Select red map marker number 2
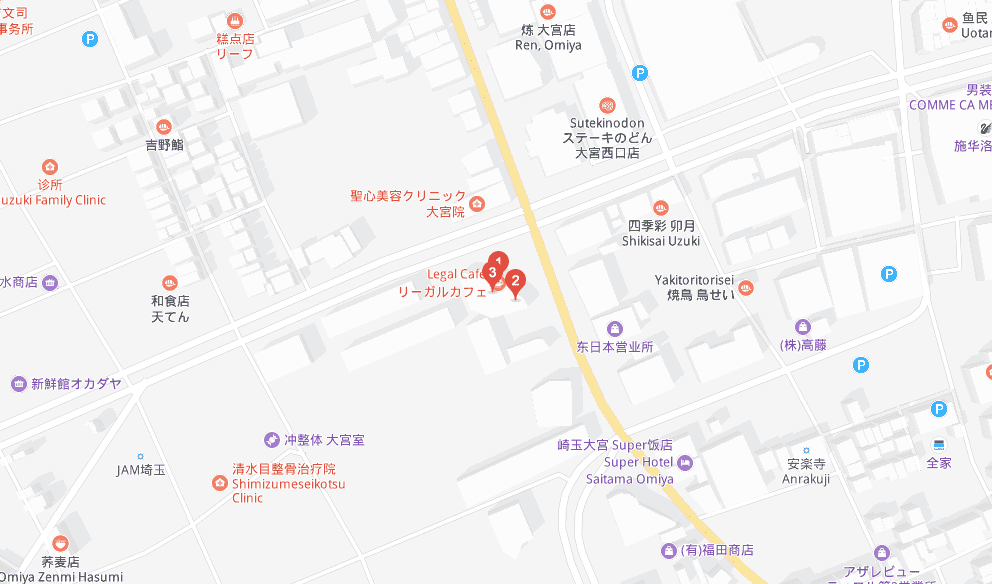 [516, 282]
